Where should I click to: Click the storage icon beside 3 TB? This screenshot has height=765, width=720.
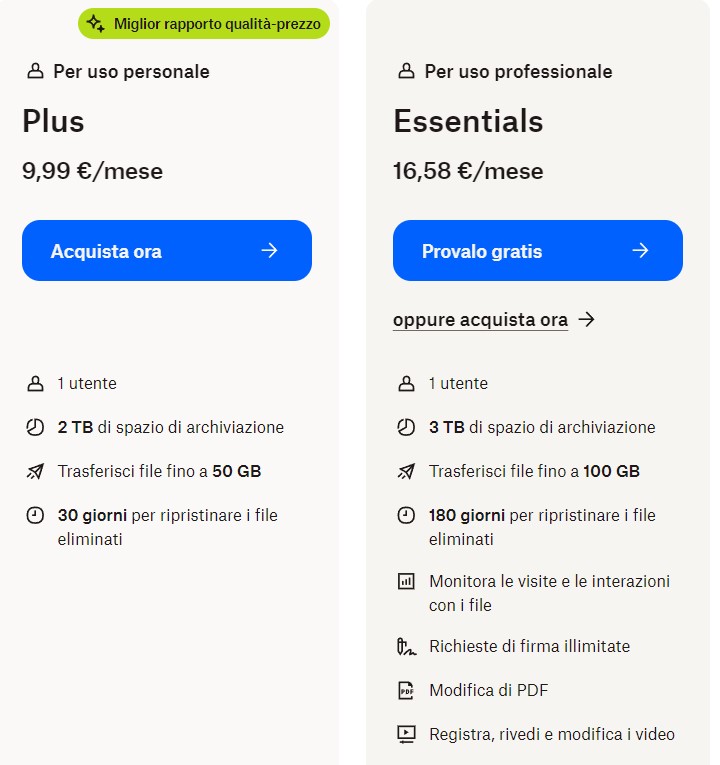(405, 427)
